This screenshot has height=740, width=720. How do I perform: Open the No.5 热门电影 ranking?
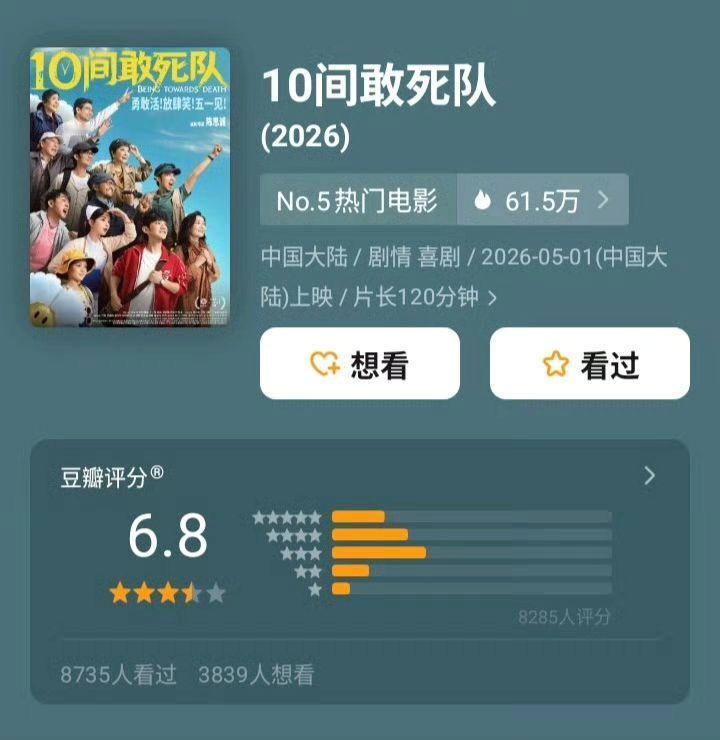click(358, 200)
